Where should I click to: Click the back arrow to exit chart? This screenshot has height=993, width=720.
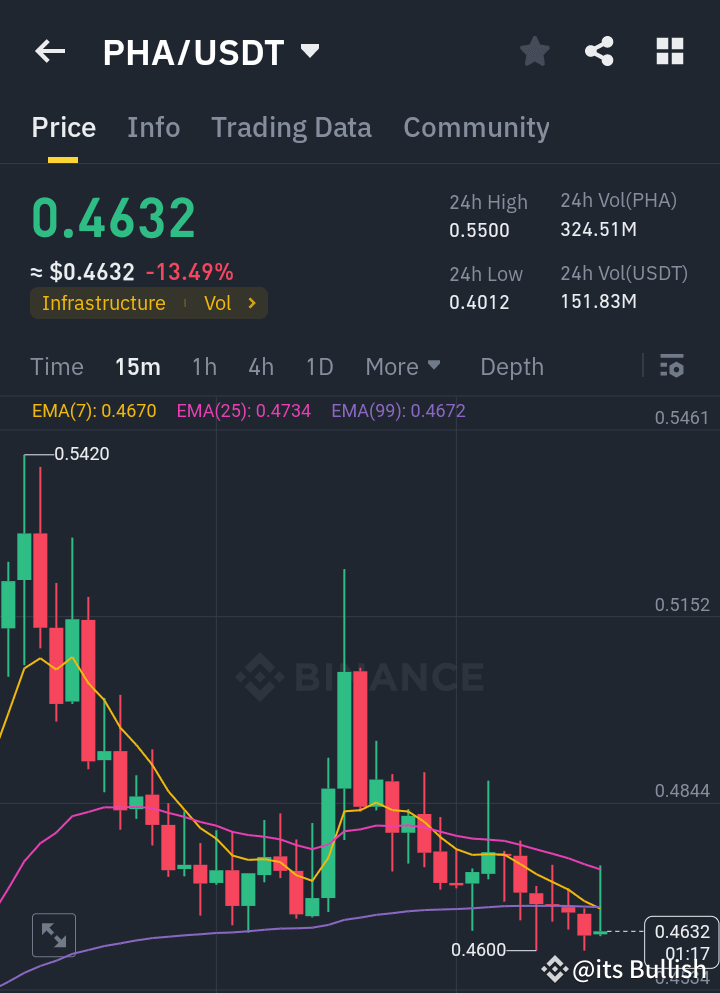49,51
